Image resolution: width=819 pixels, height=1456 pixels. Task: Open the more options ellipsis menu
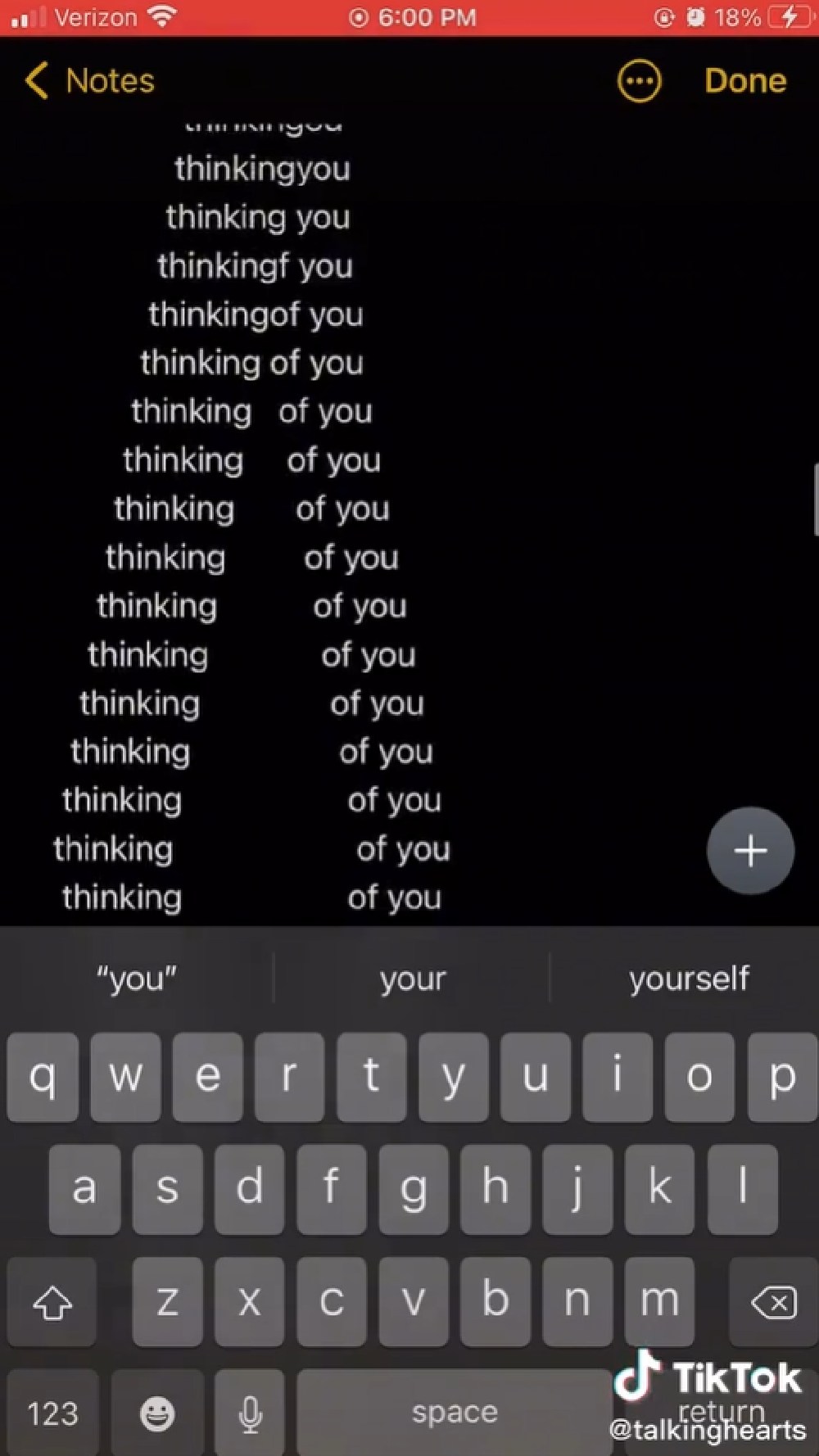point(639,81)
